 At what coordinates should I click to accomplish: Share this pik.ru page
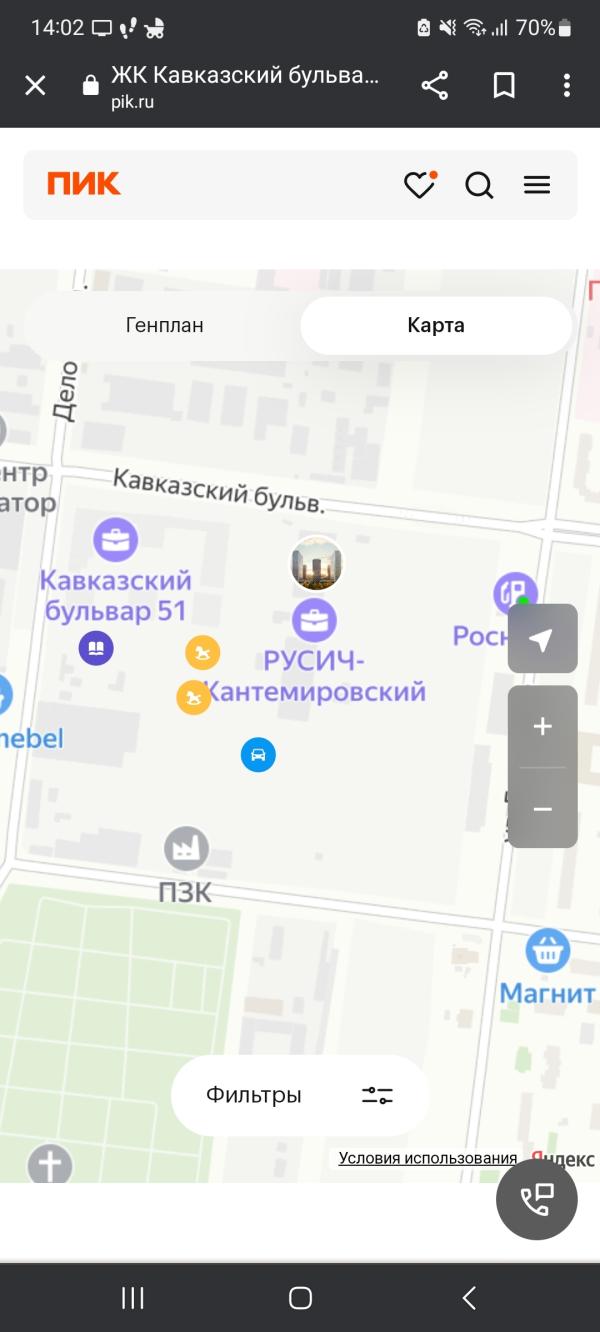click(435, 86)
